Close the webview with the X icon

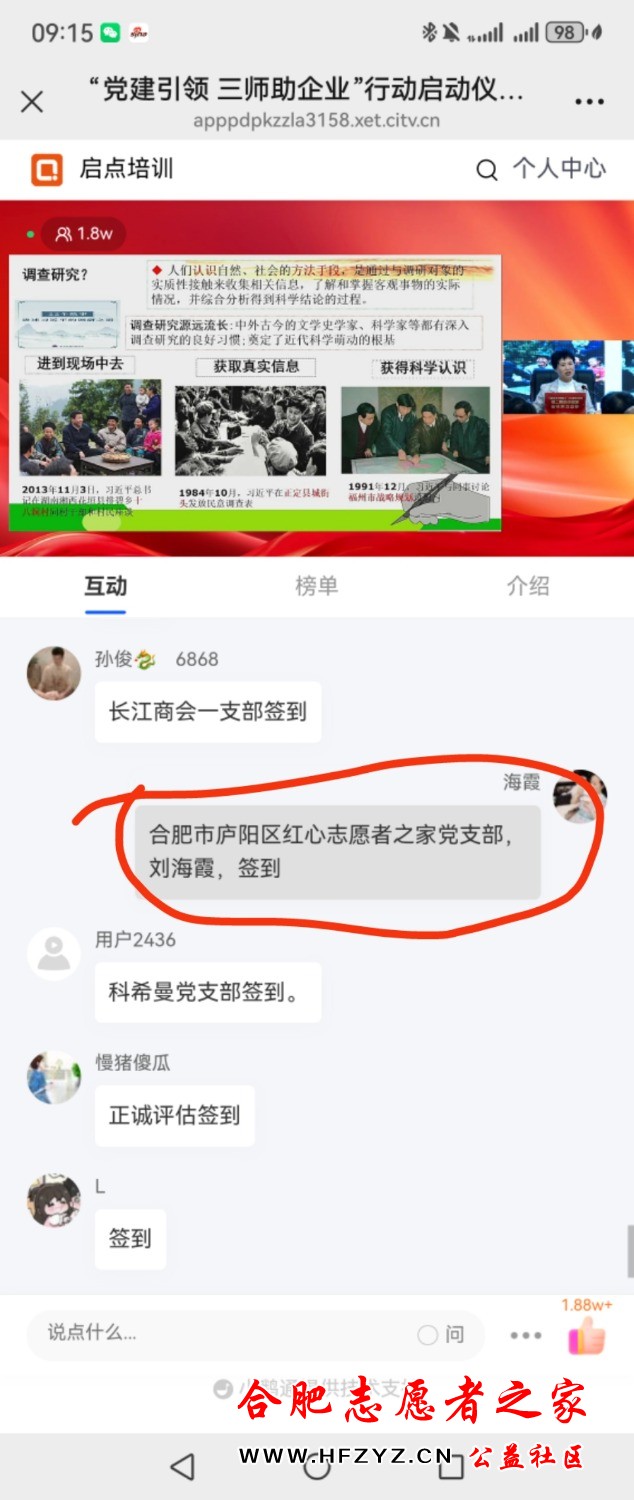coord(32,102)
